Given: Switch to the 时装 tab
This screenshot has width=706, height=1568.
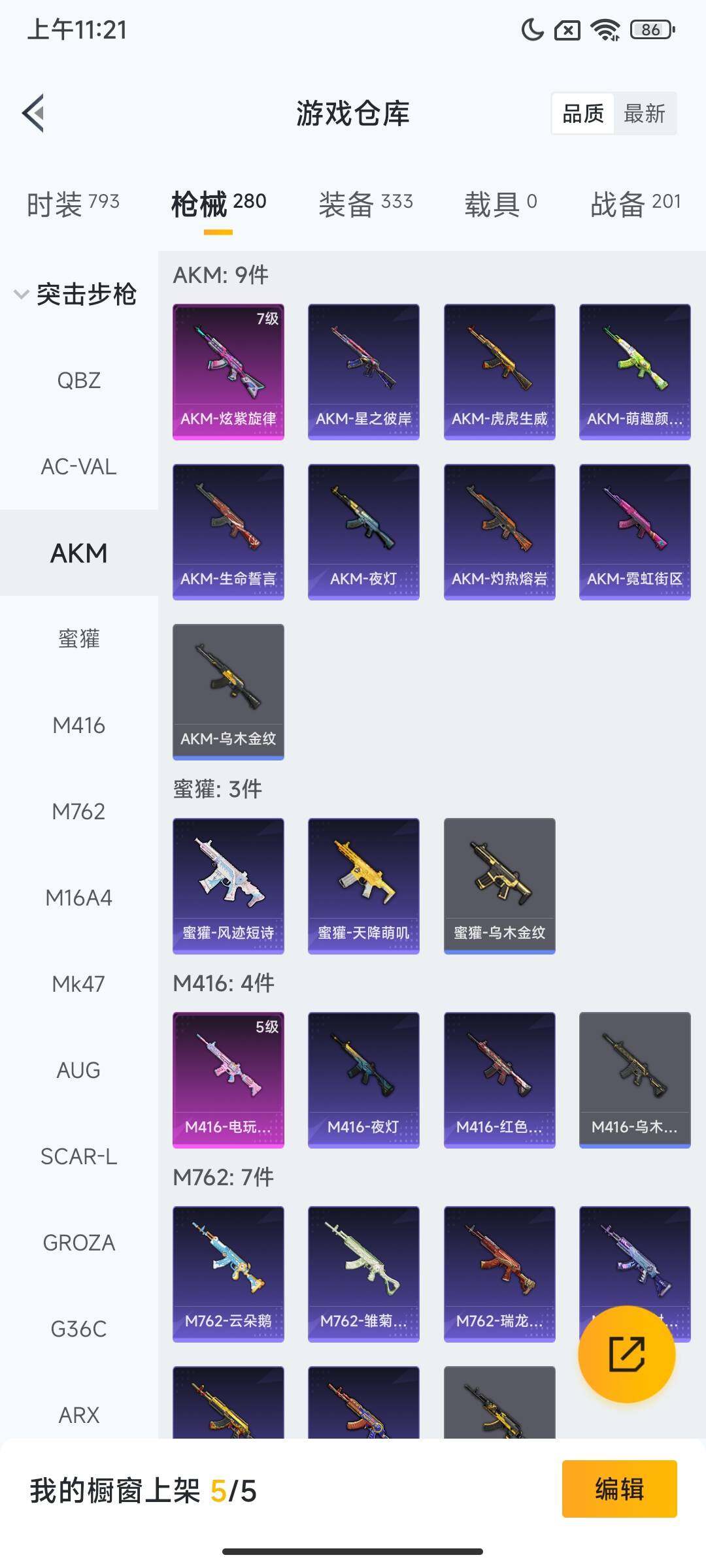Looking at the screenshot, I should [73, 204].
